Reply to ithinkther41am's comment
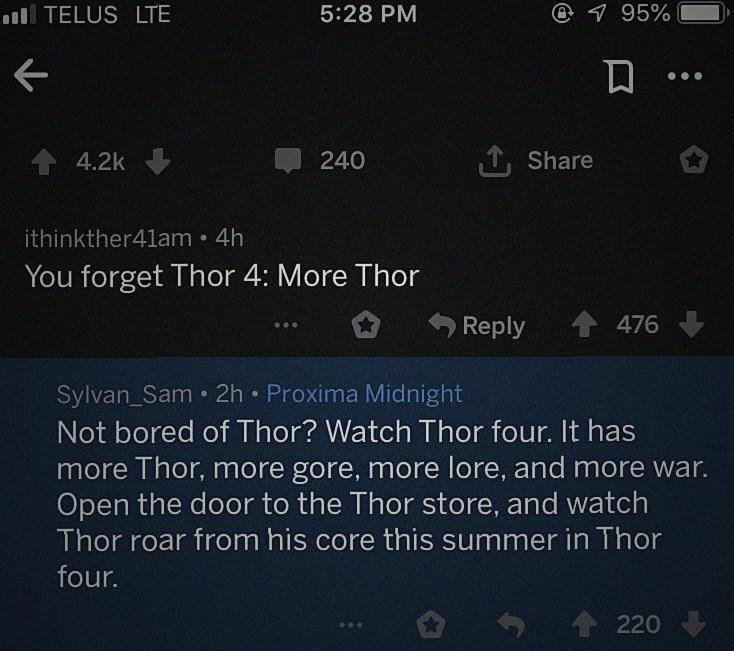The width and height of the screenshot is (734, 651). (477, 326)
